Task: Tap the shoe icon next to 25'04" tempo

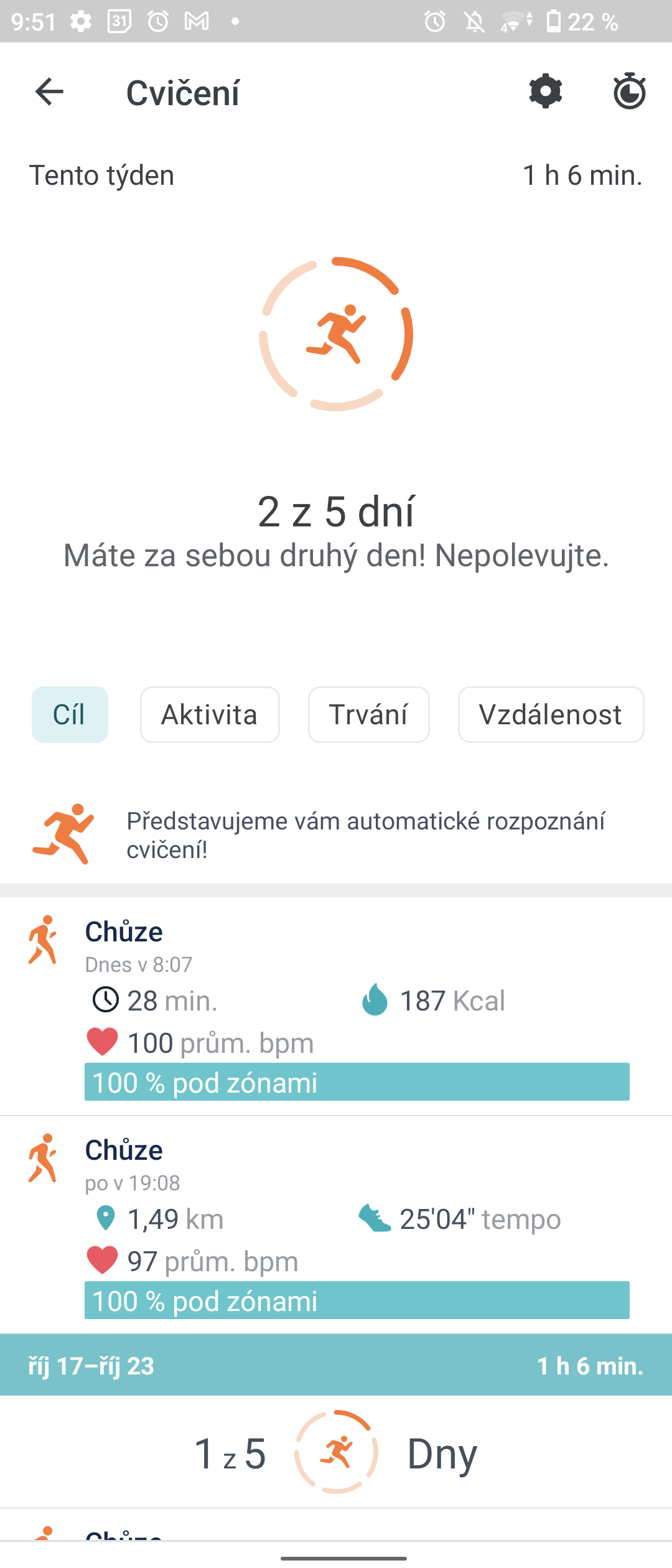Action: (374, 1218)
